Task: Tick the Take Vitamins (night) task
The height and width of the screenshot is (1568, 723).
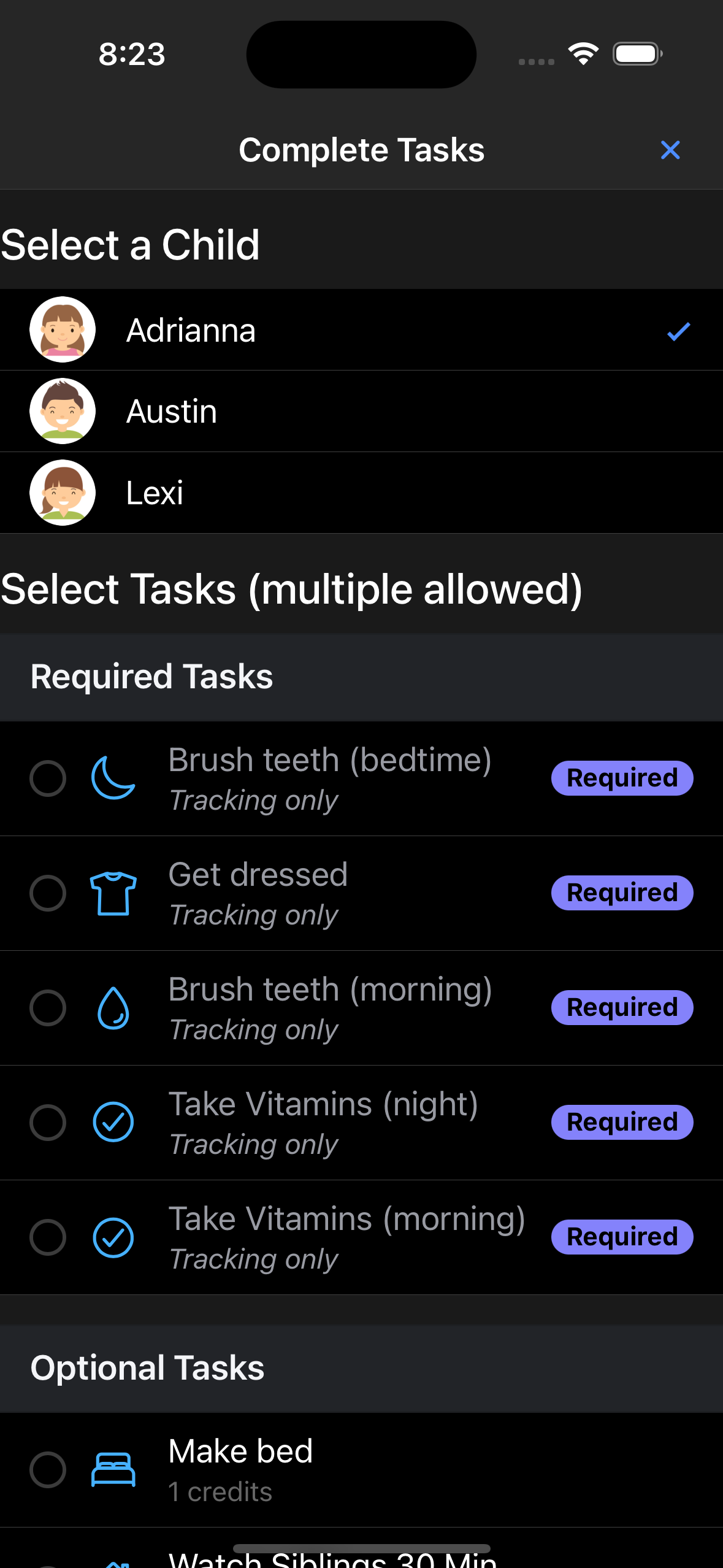Action: point(48,1123)
